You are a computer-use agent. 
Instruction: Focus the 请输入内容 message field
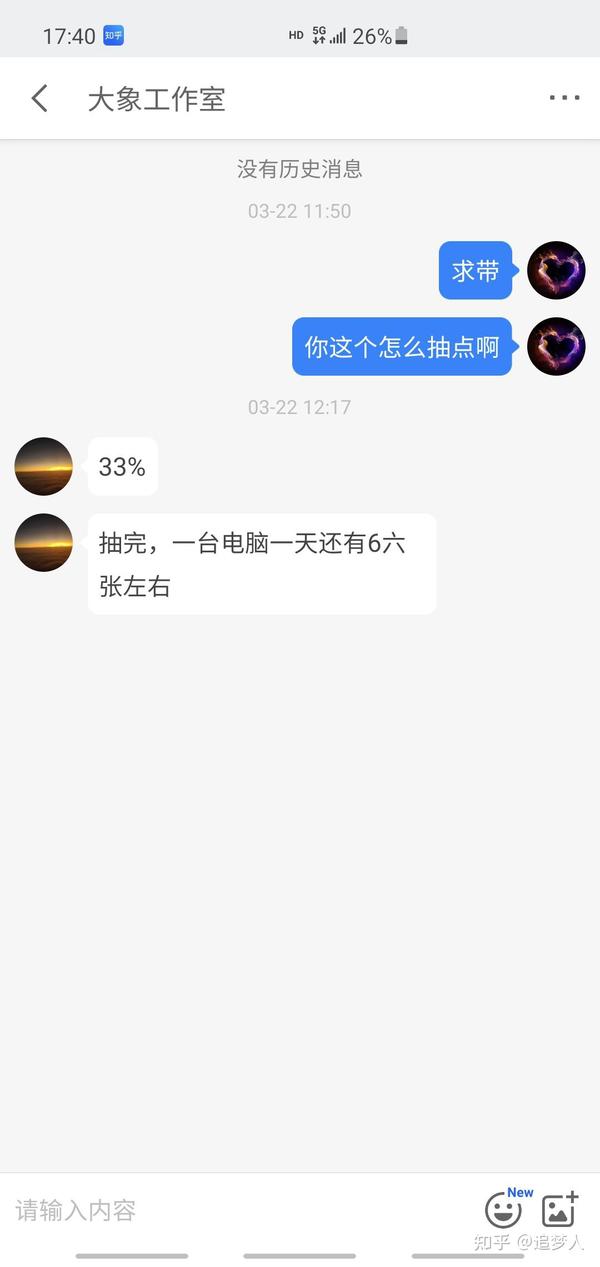[240, 1210]
